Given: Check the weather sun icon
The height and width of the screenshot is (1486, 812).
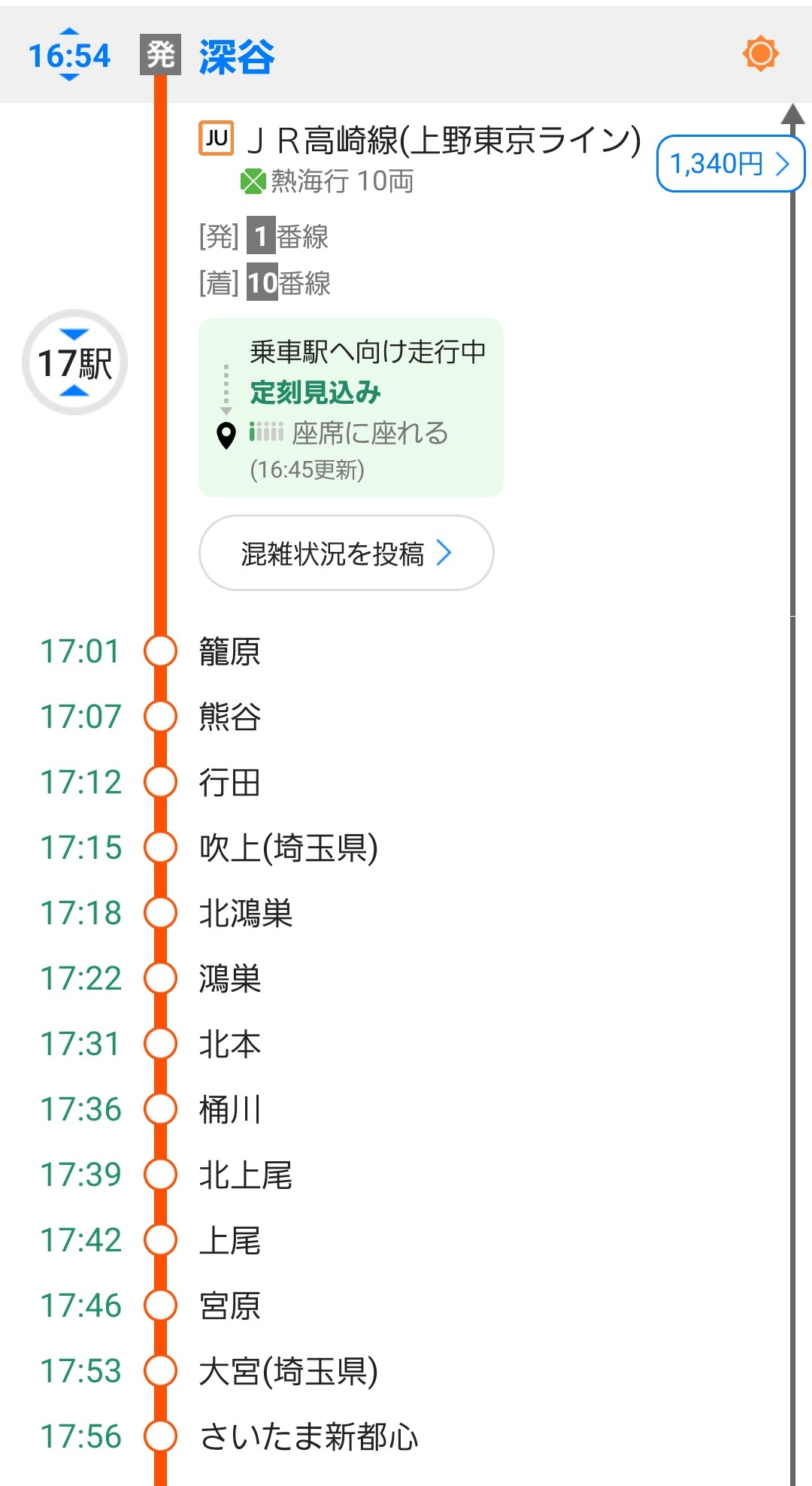Looking at the screenshot, I should coord(760,54).
